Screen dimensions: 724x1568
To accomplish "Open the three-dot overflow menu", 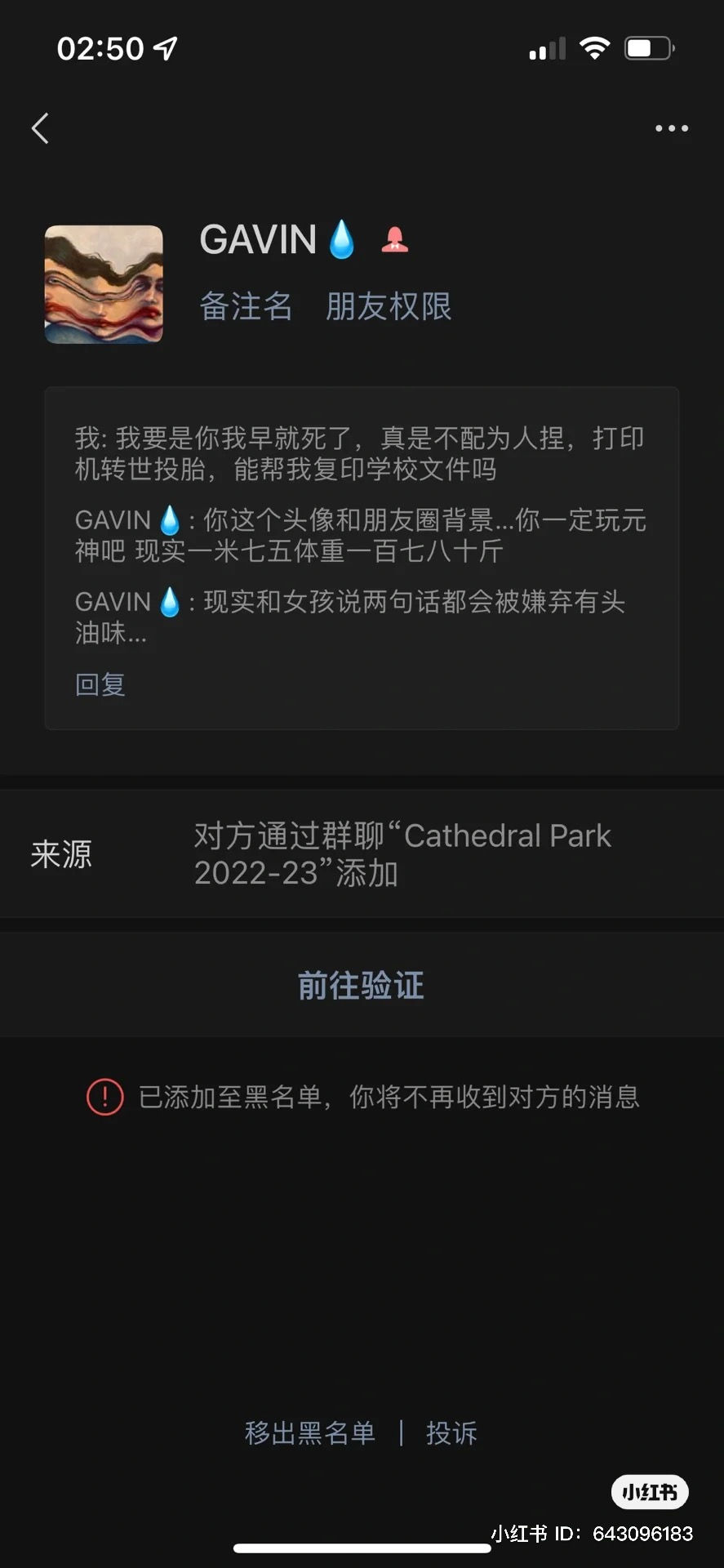I will [x=672, y=128].
